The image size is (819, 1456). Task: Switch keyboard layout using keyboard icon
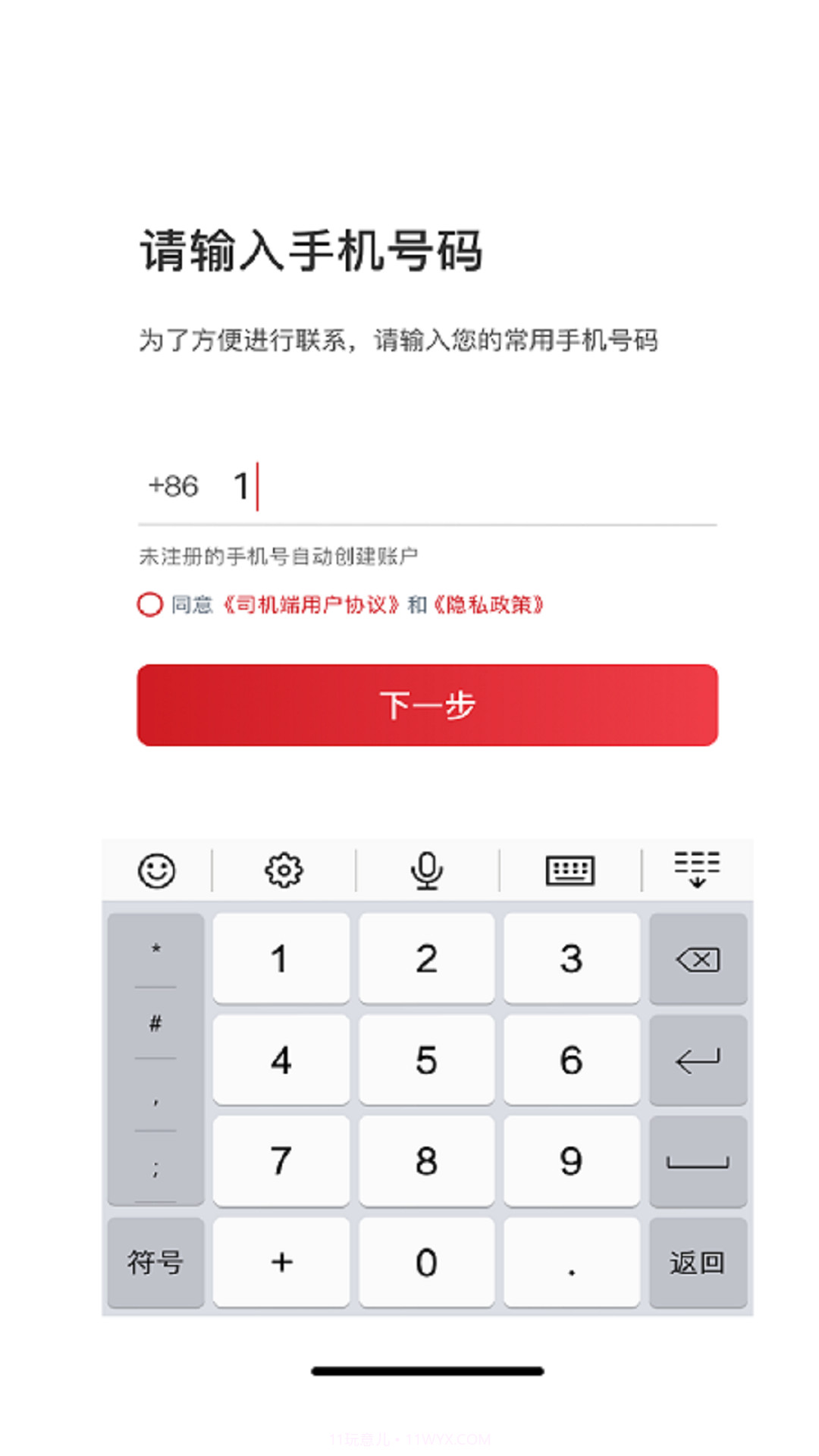pyautogui.click(x=570, y=871)
